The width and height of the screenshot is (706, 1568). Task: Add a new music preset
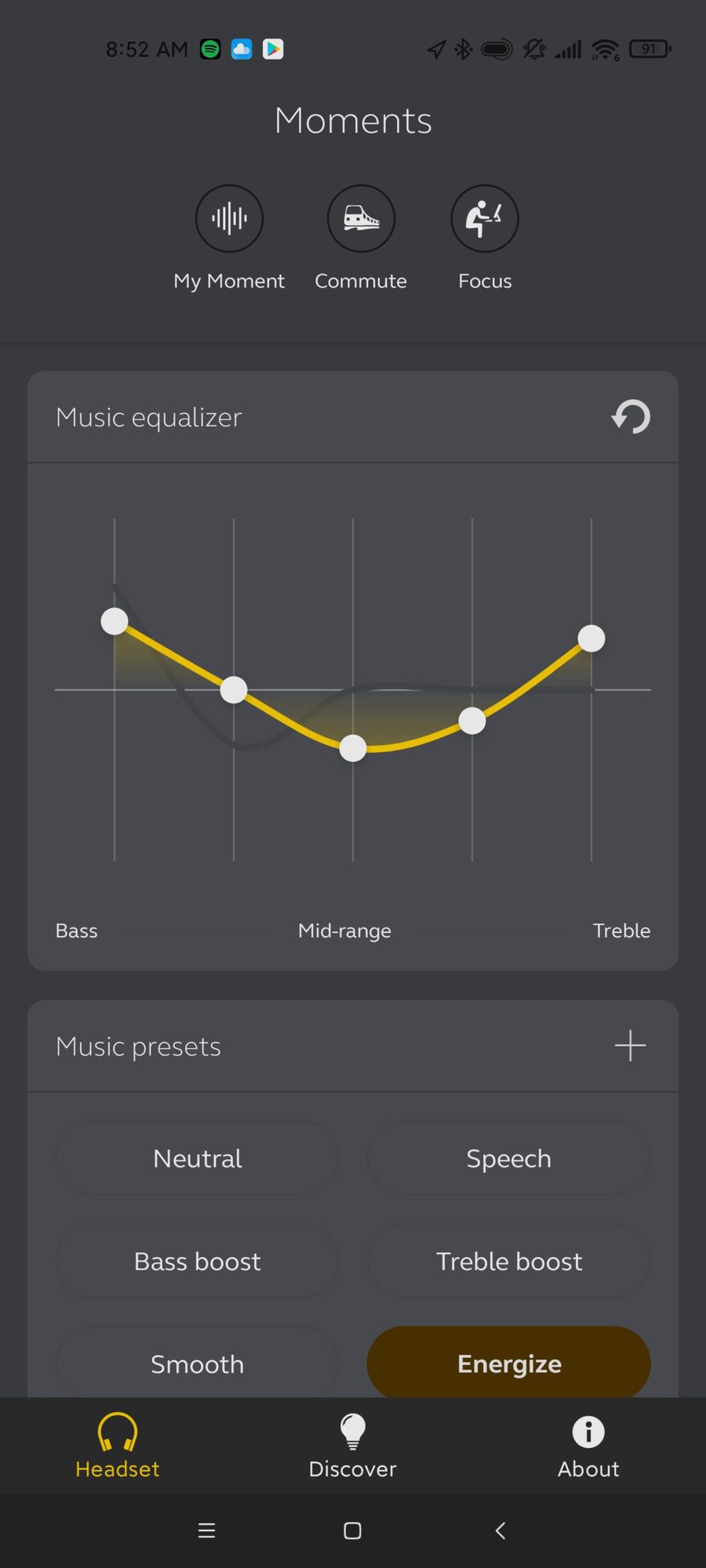point(630,1046)
